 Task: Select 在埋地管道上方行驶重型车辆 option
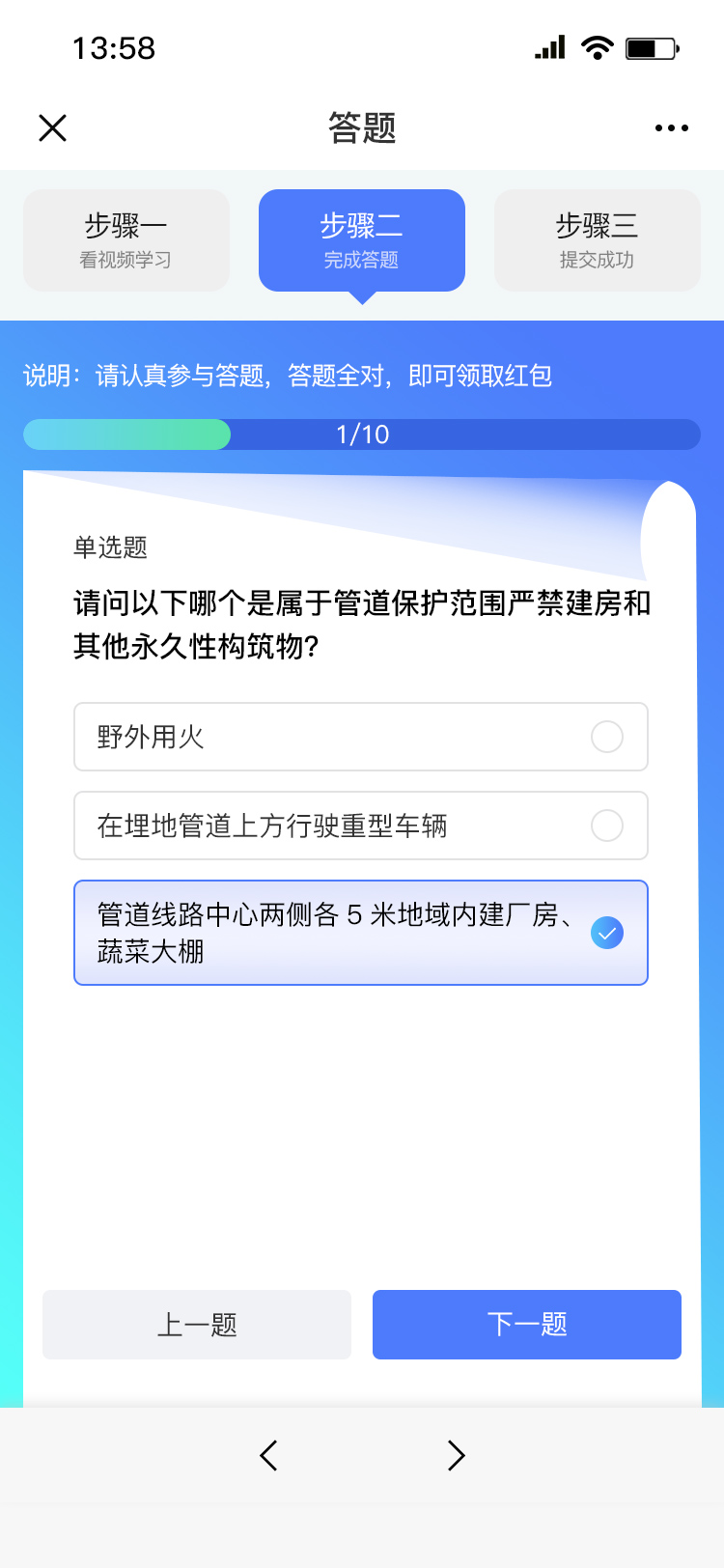(x=361, y=826)
